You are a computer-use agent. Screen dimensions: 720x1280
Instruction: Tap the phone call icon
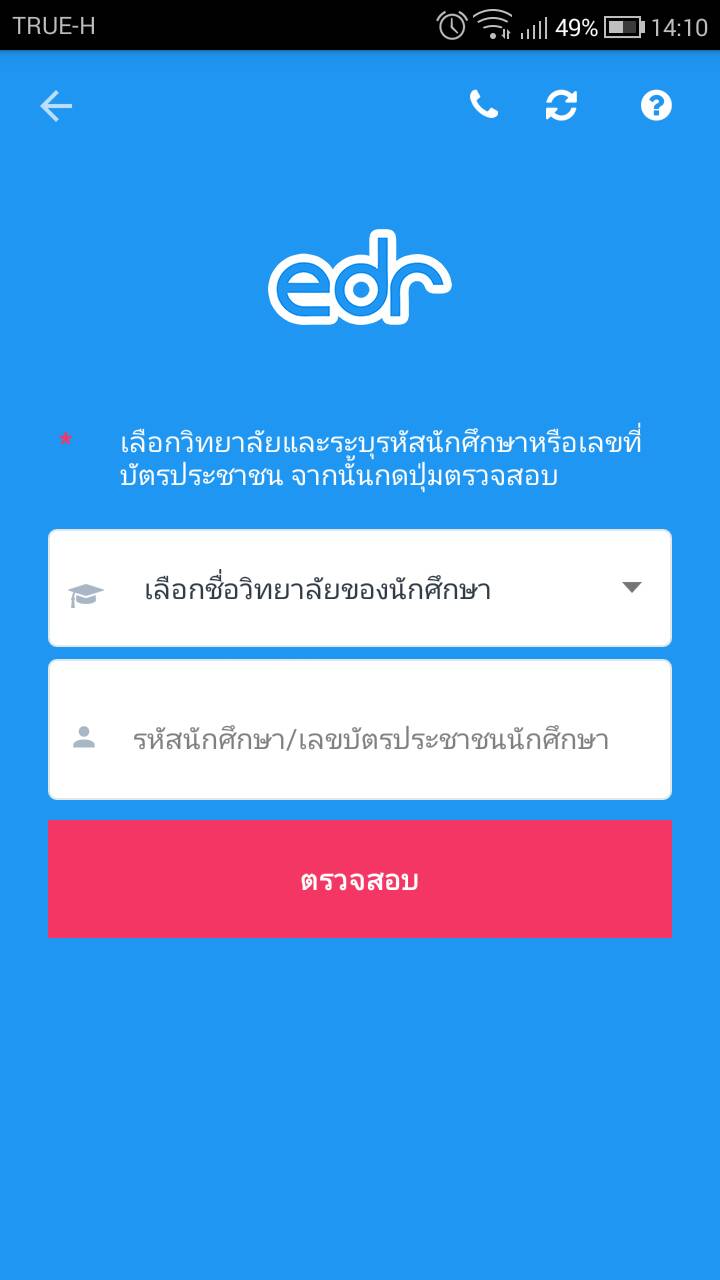click(484, 105)
